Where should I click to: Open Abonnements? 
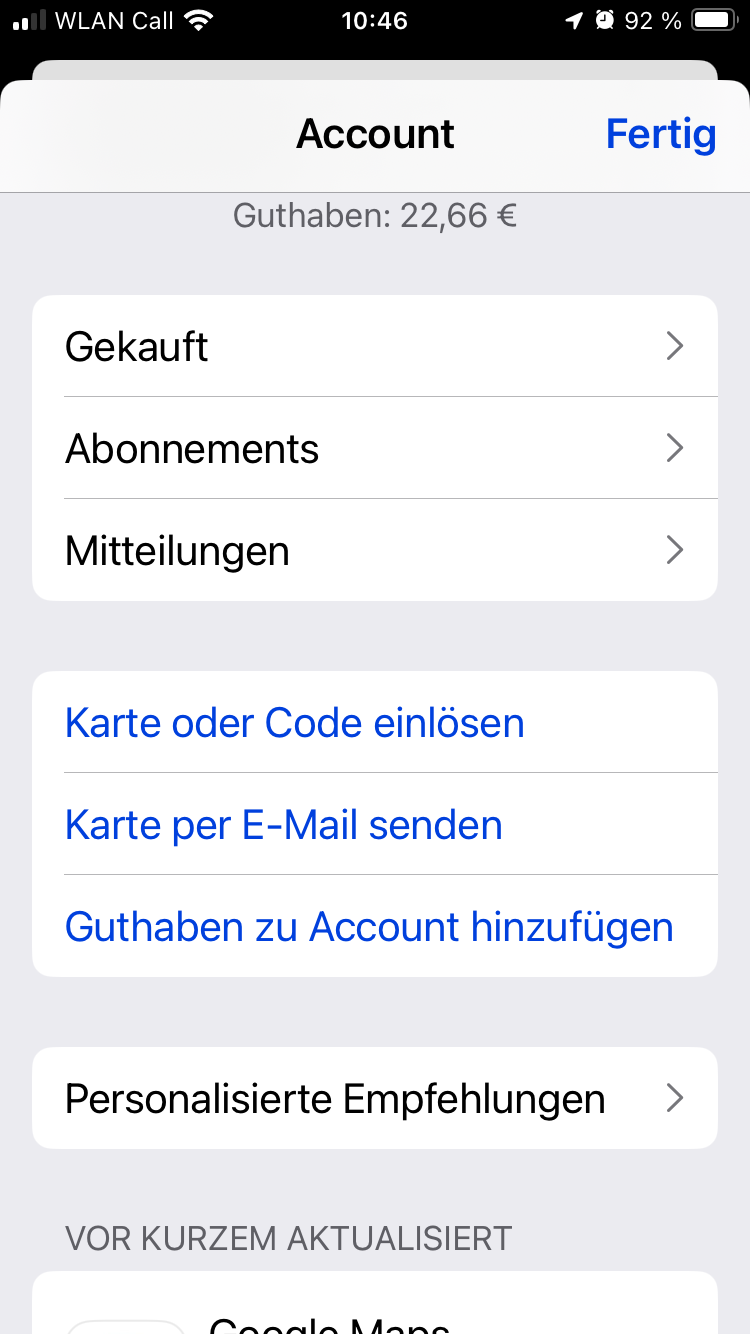375,448
